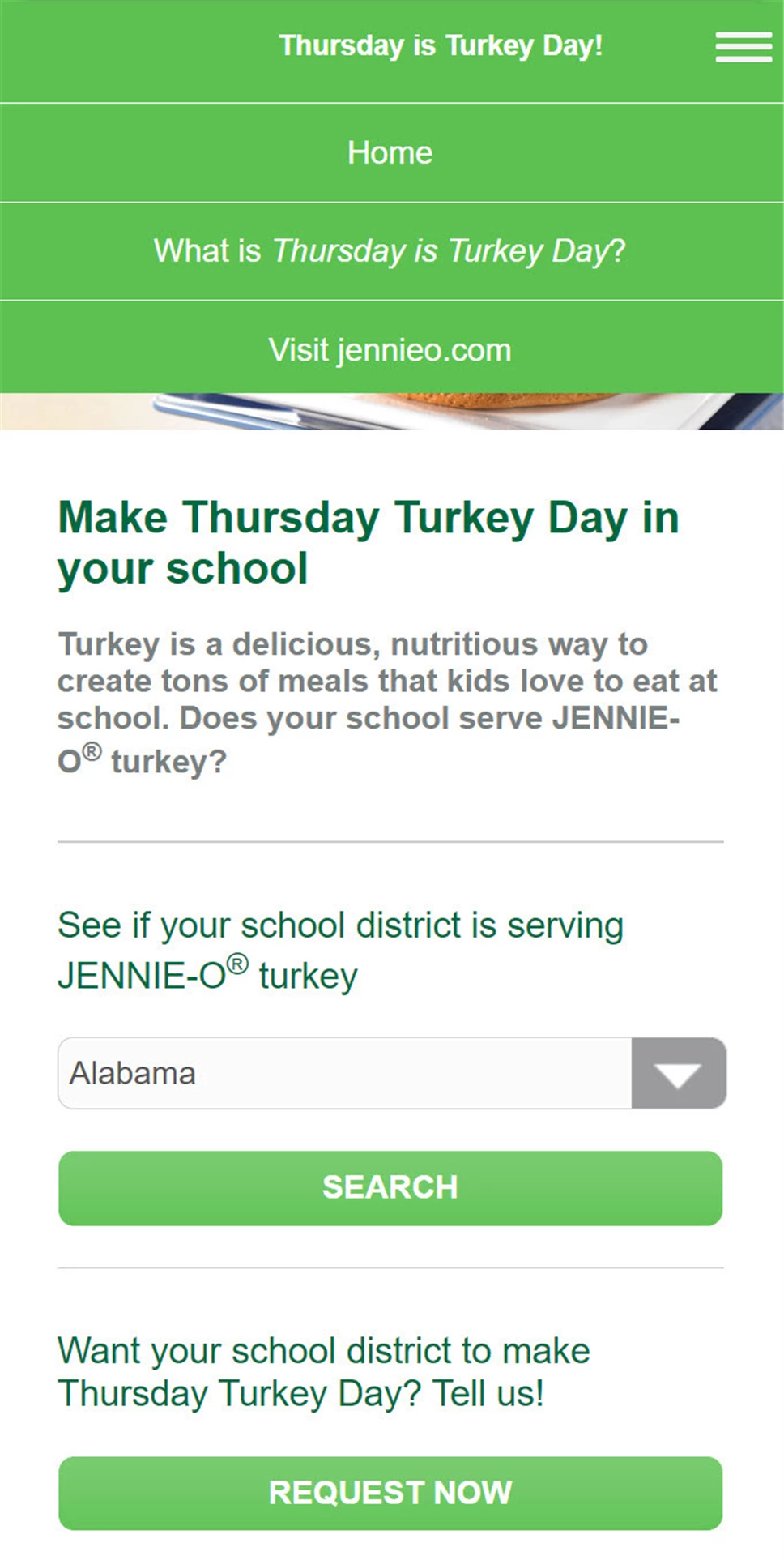The width and height of the screenshot is (784, 1556).
Task: Tap the REQUEST NOW button
Action: click(390, 1493)
